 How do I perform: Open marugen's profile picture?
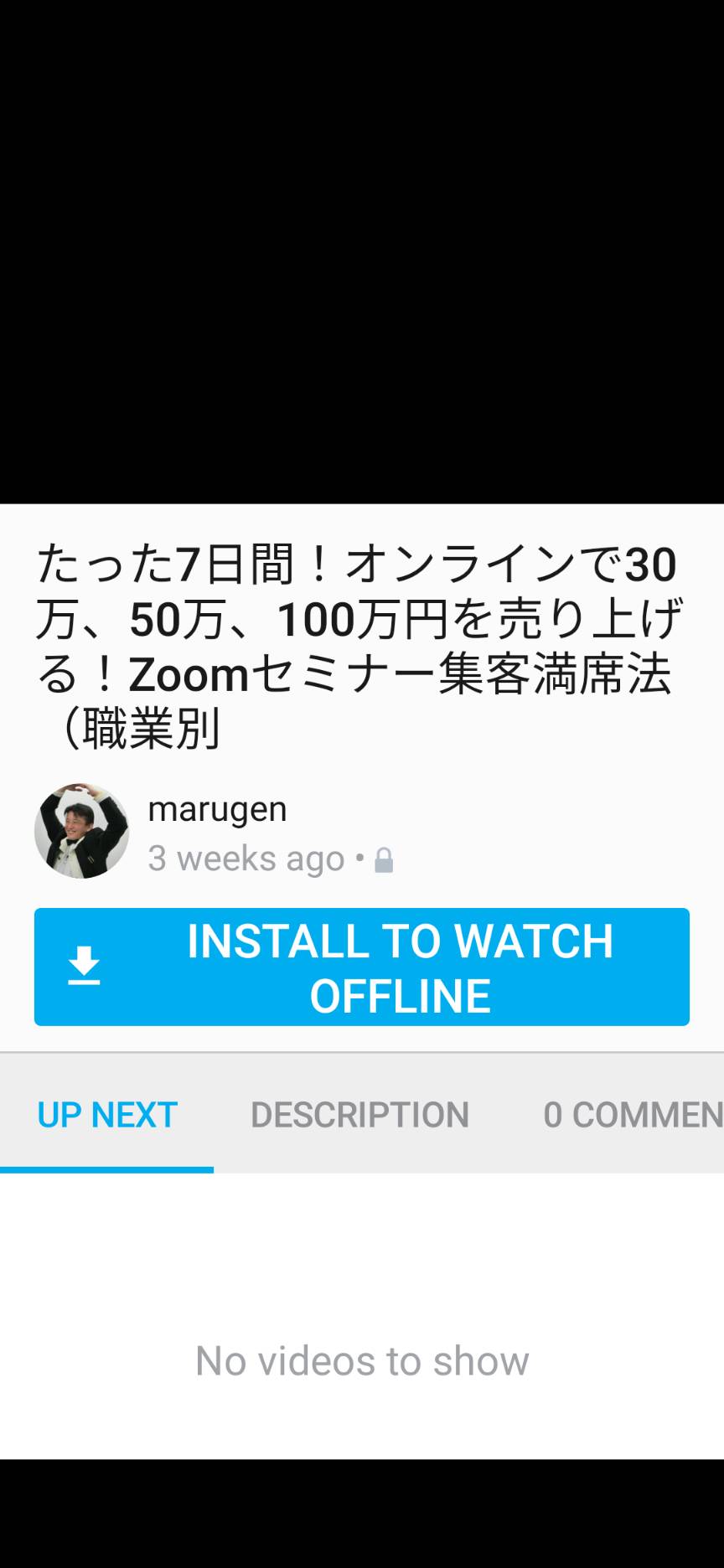[x=81, y=831]
